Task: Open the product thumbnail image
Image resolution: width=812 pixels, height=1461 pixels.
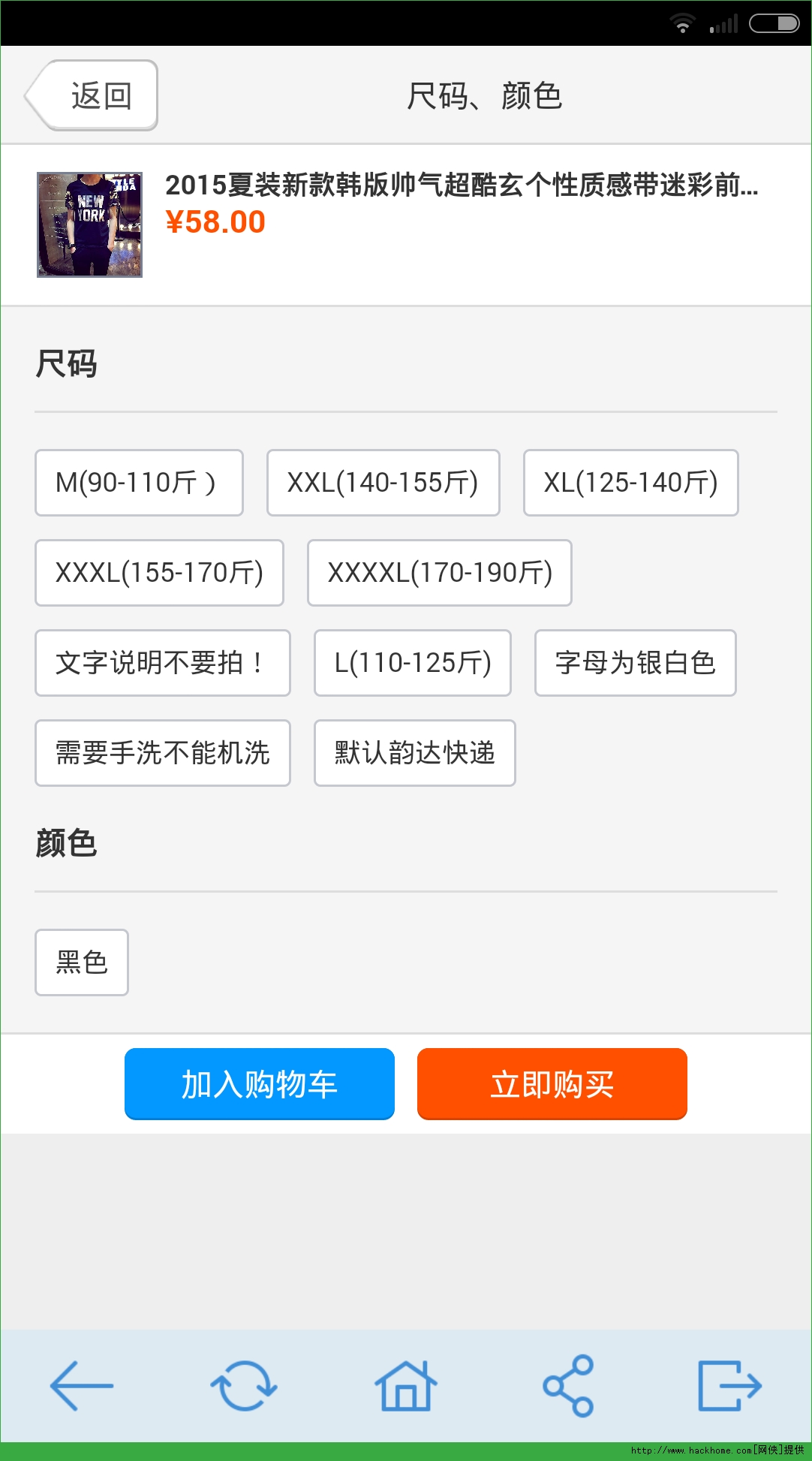Action: (89, 224)
